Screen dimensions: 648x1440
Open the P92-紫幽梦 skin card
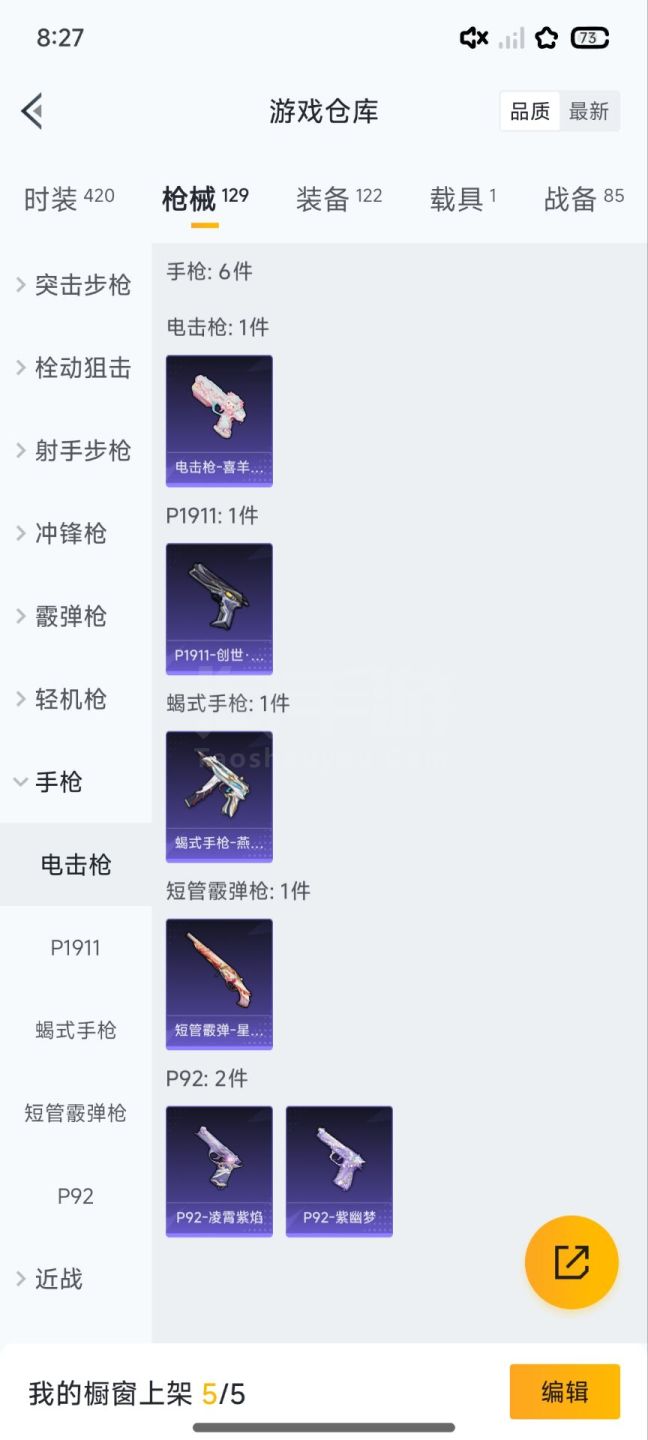(x=339, y=1171)
